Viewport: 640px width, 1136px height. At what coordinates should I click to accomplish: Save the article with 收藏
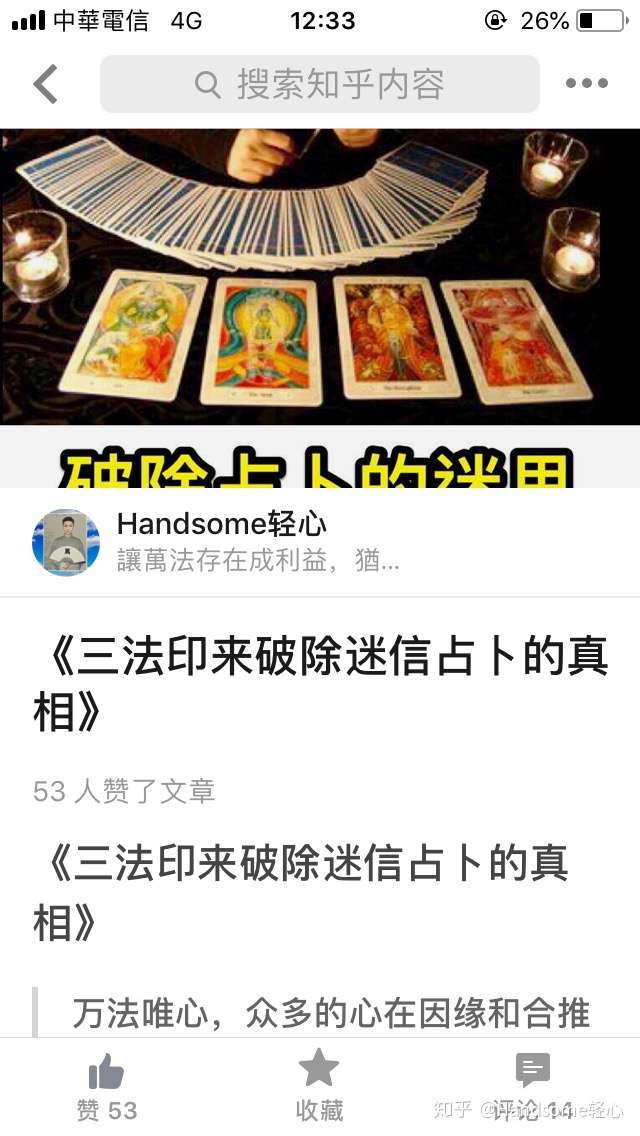click(319, 1086)
